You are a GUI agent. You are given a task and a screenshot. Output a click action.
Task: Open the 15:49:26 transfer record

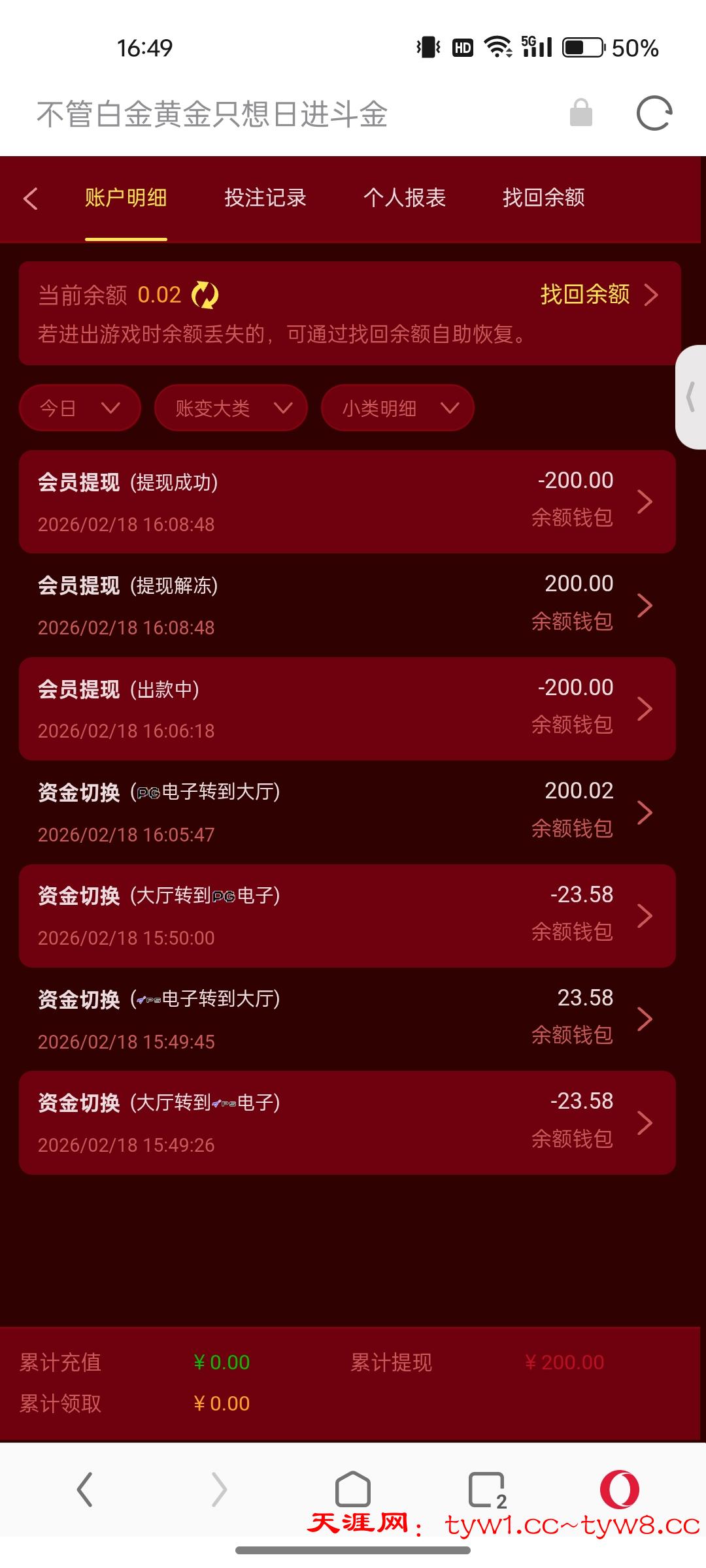coord(346,1122)
